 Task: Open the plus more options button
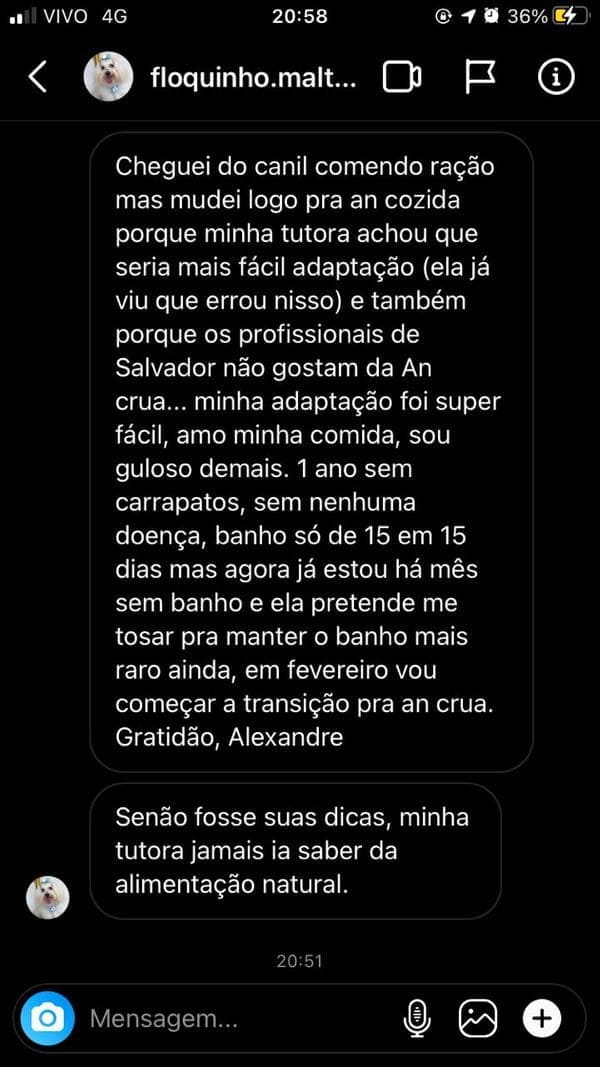pyautogui.click(x=542, y=1019)
